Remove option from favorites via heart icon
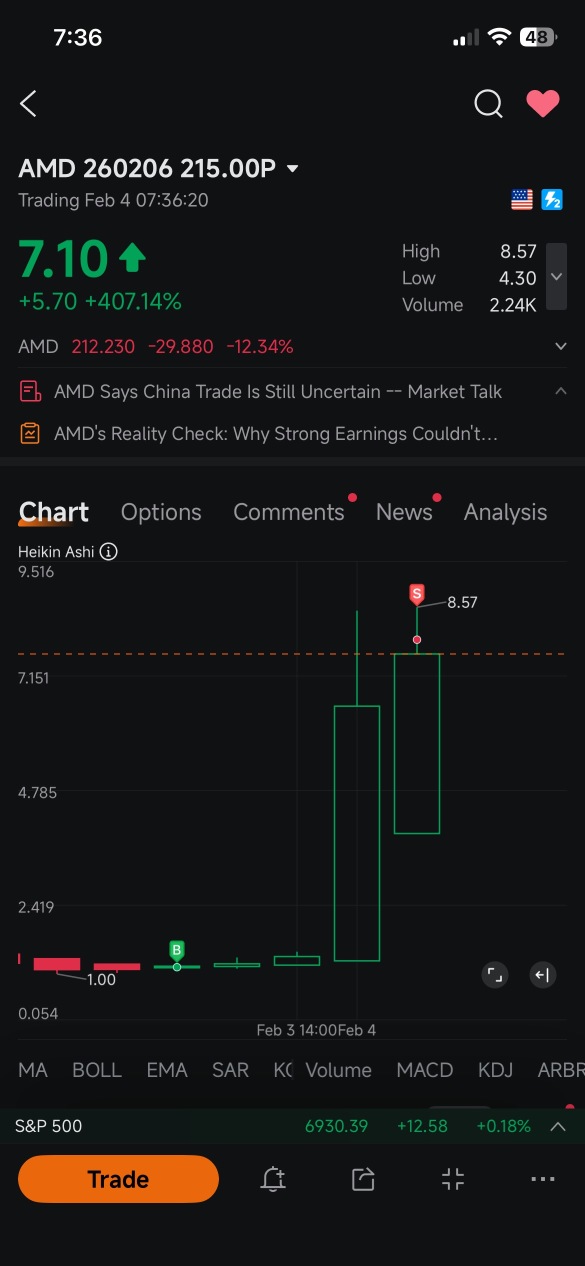 point(543,103)
